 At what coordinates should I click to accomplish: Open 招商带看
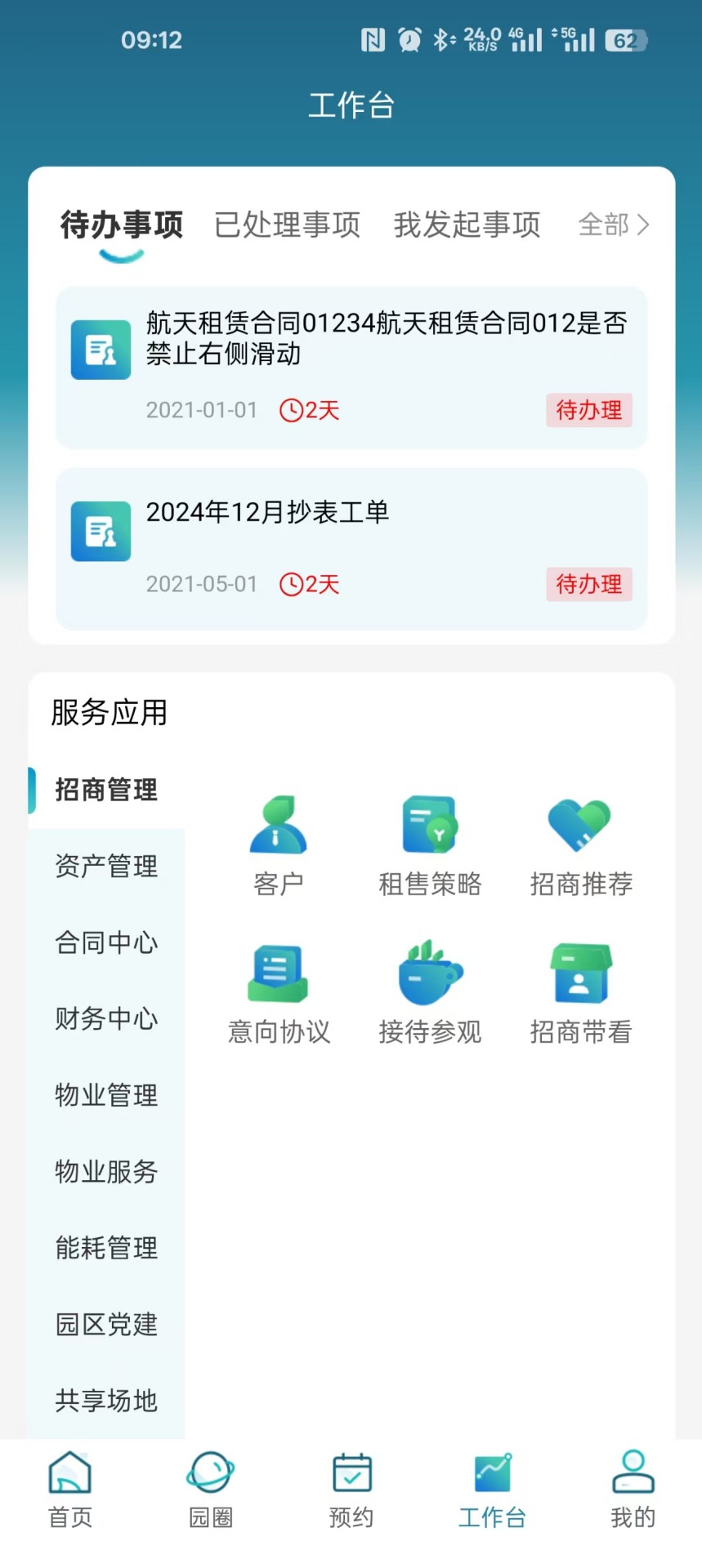(581, 994)
